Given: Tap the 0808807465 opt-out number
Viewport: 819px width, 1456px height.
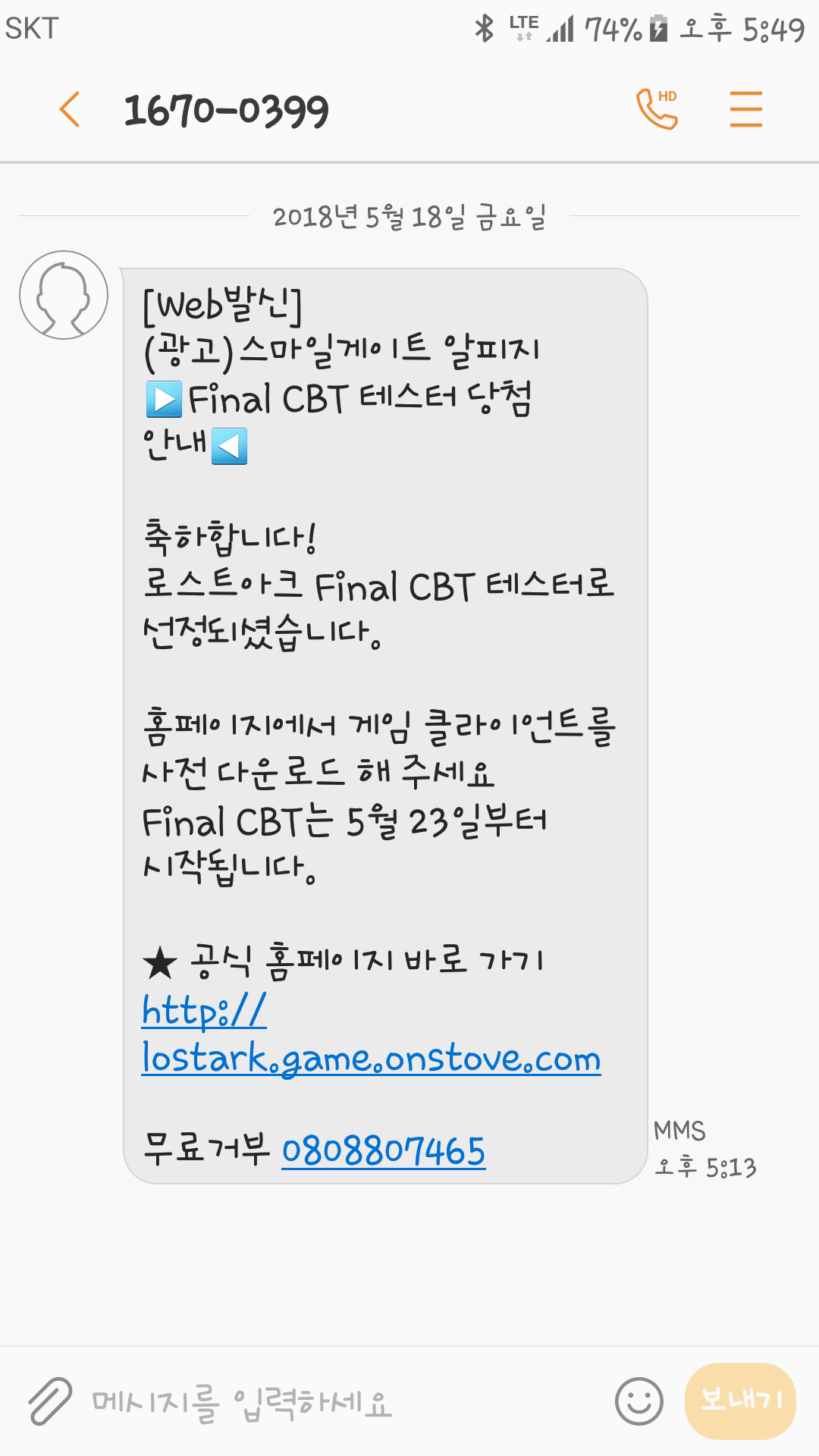Looking at the screenshot, I should coord(383,1150).
